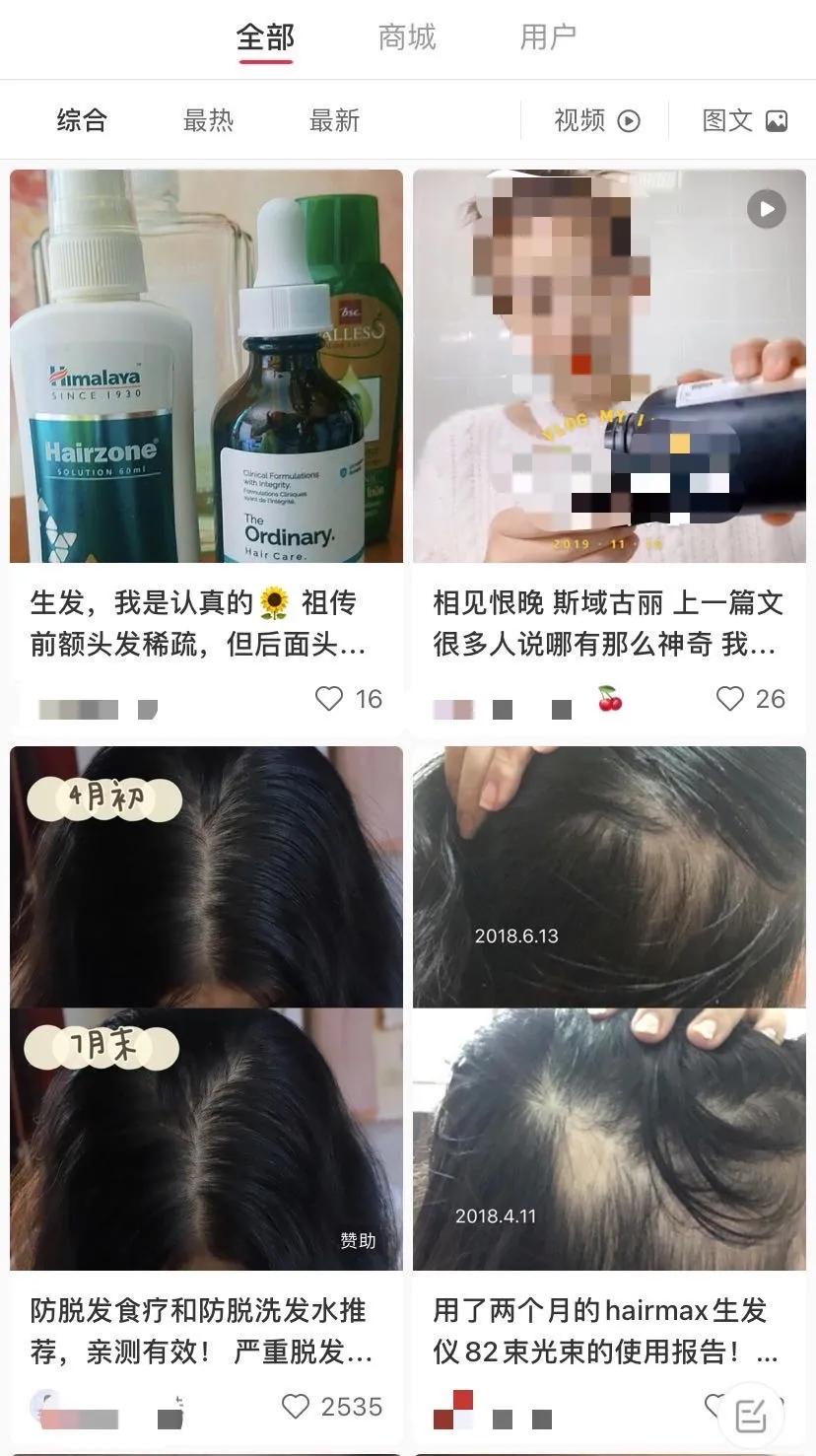Viewport: 816px width, 1456px height.
Task: Sort results by 最热
Action: pyautogui.click(x=208, y=120)
